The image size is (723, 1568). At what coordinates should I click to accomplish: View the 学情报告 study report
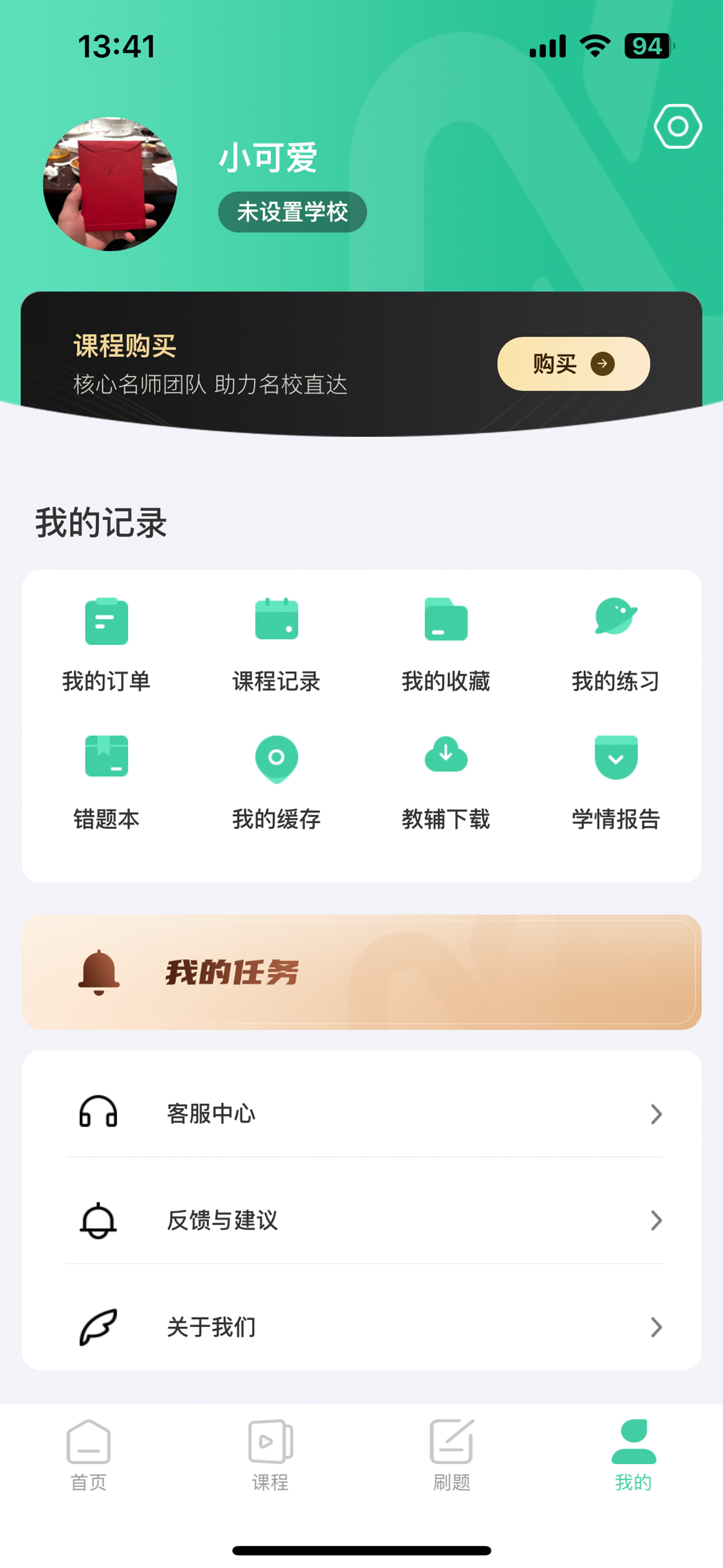(x=616, y=783)
